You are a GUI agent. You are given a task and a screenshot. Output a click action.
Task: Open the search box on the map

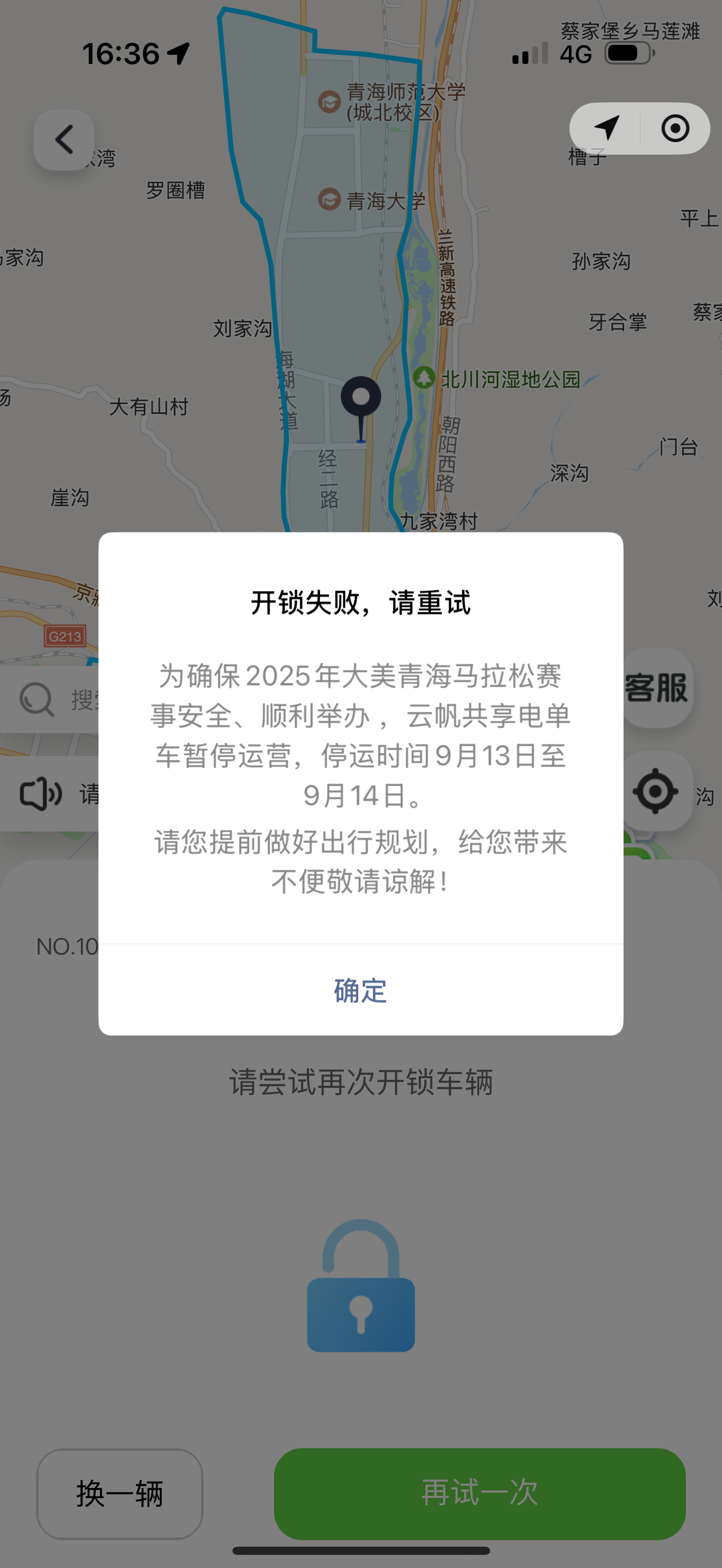pyautogui.click(x=50, y=699)
